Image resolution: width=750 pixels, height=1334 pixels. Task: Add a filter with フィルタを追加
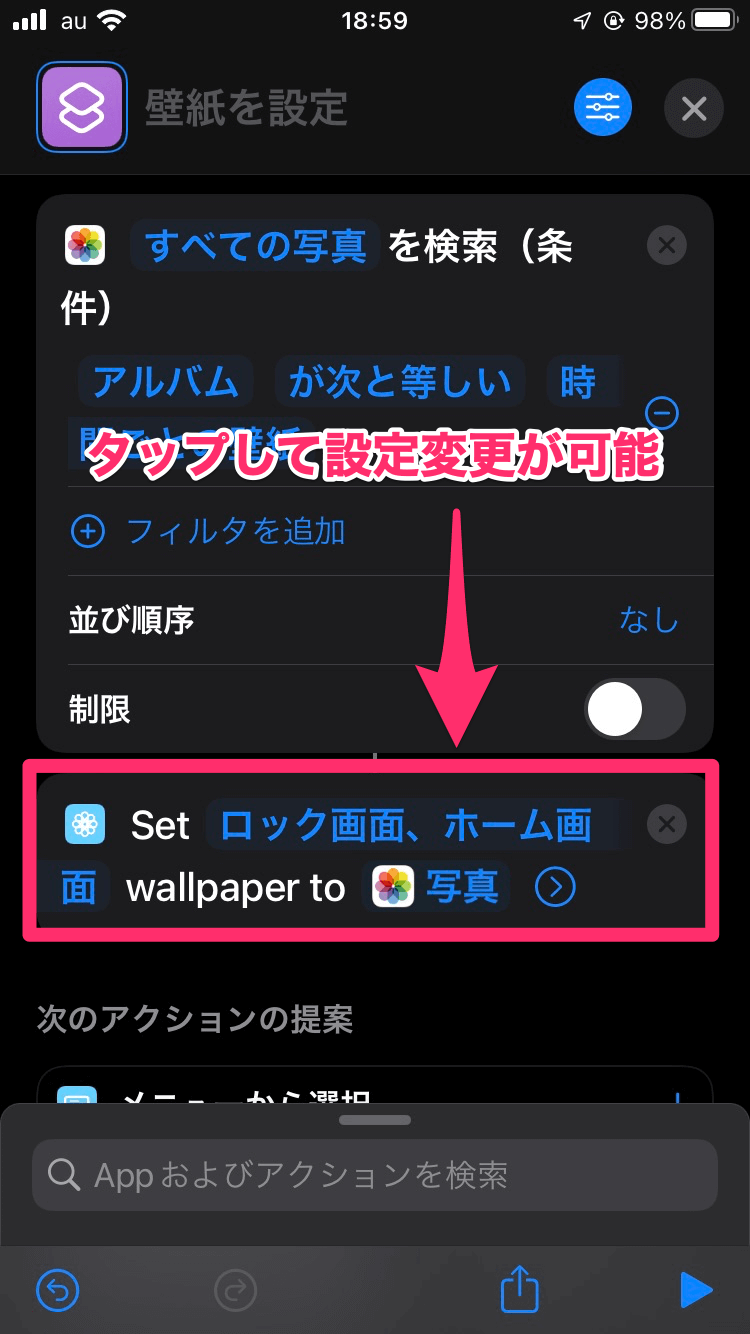208,531
